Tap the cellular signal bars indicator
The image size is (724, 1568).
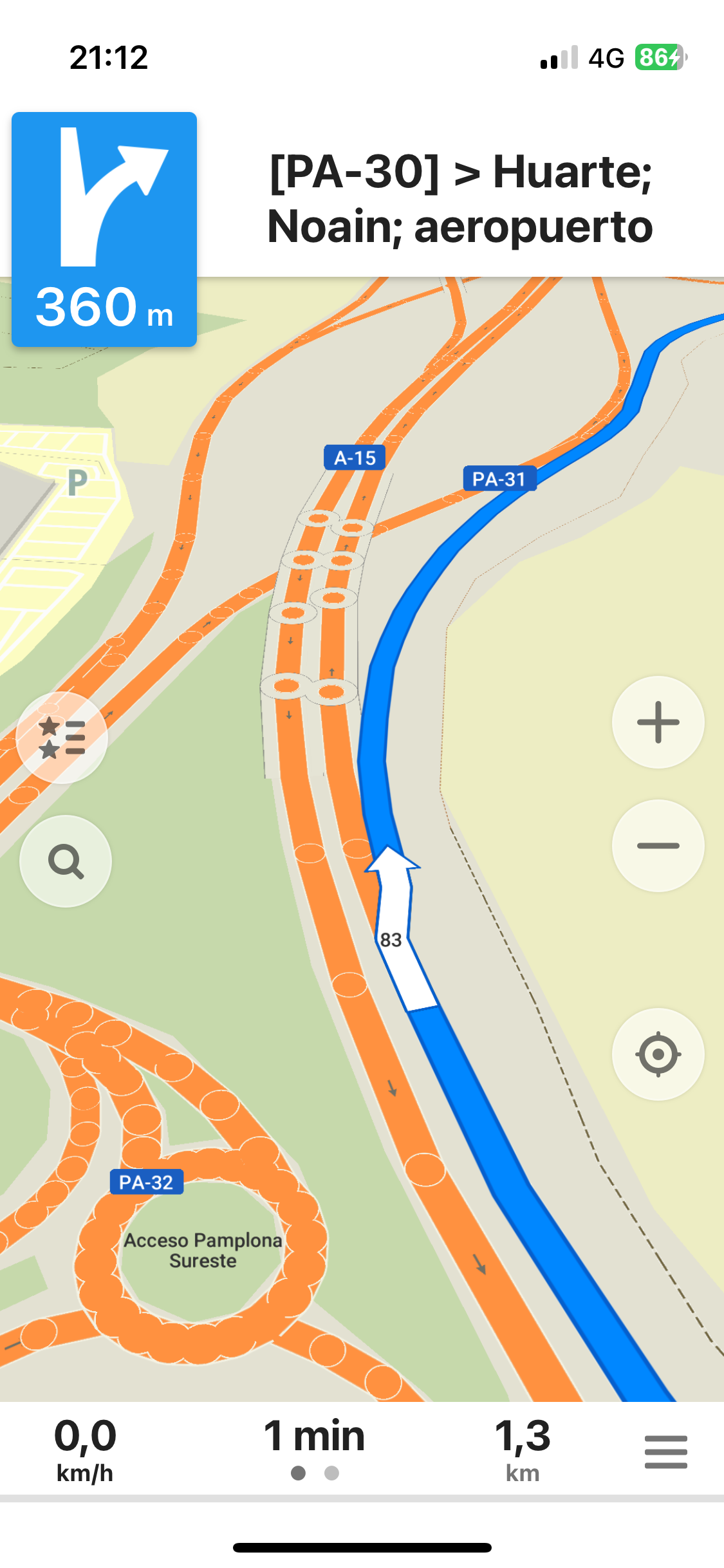[x=559, y=58]
